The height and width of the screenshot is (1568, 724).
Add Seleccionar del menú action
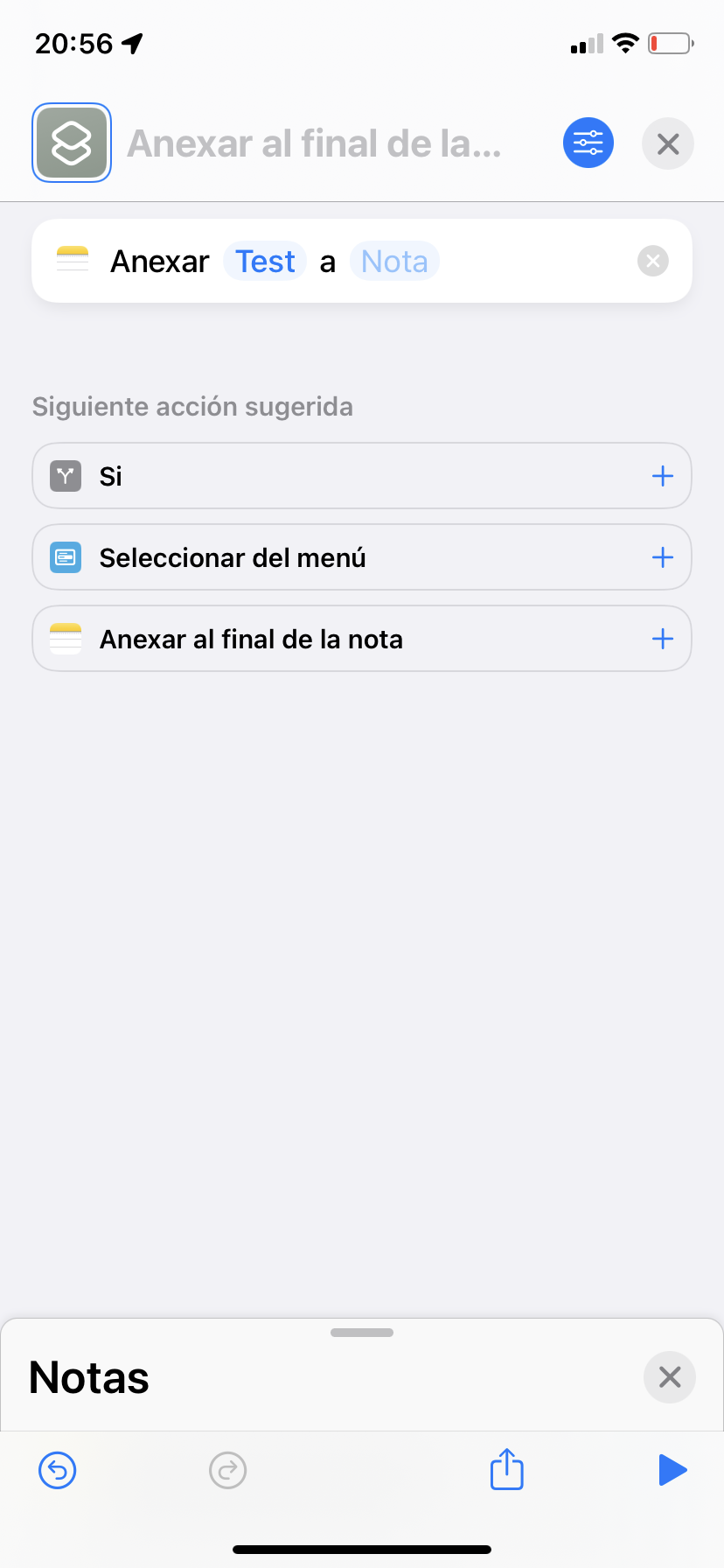(362, 557)
